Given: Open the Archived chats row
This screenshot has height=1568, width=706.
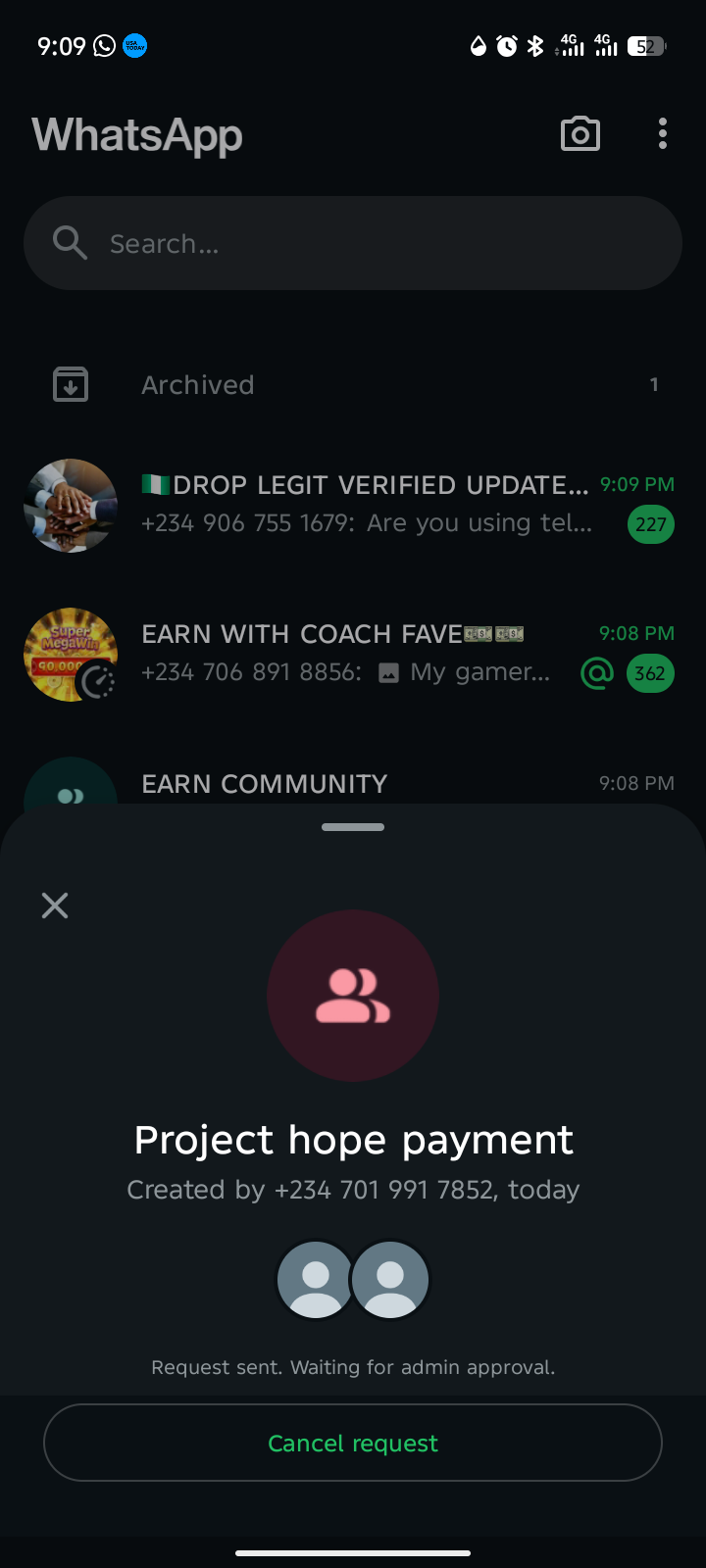Looking at the screenshot, I should pyautogui.click(x=353, y=385).
